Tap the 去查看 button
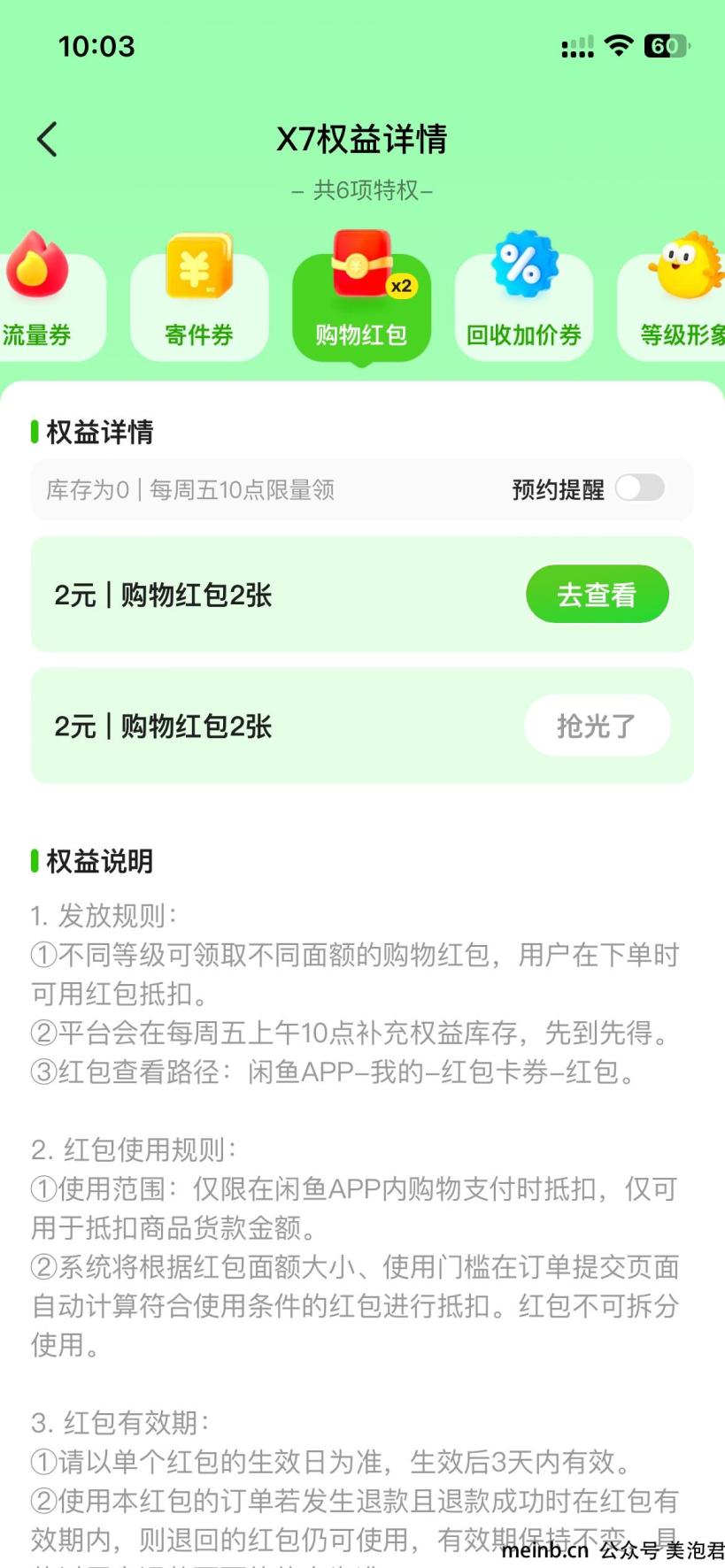Screen dimensions: 725x1568 597,595
